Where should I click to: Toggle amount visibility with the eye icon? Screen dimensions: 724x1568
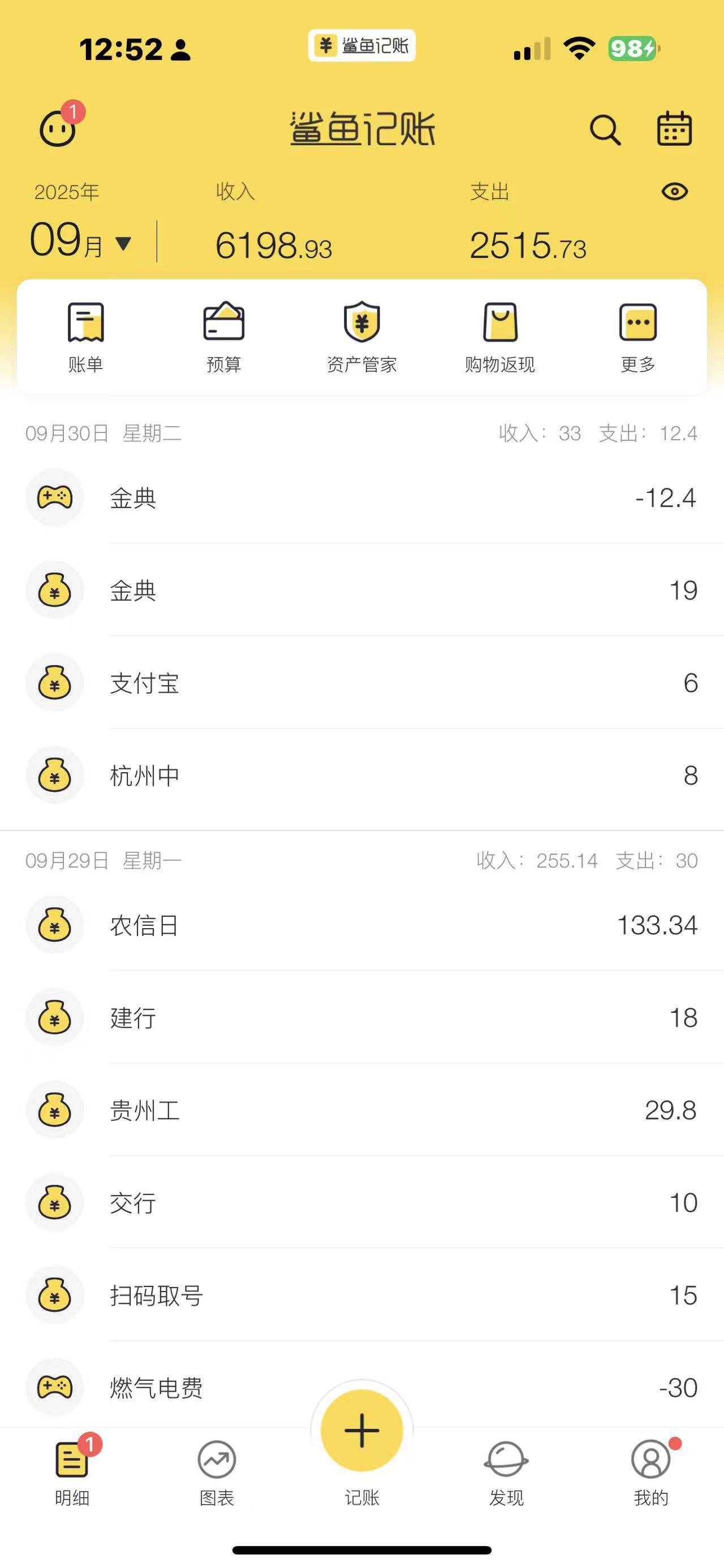(x=674, y=192)
